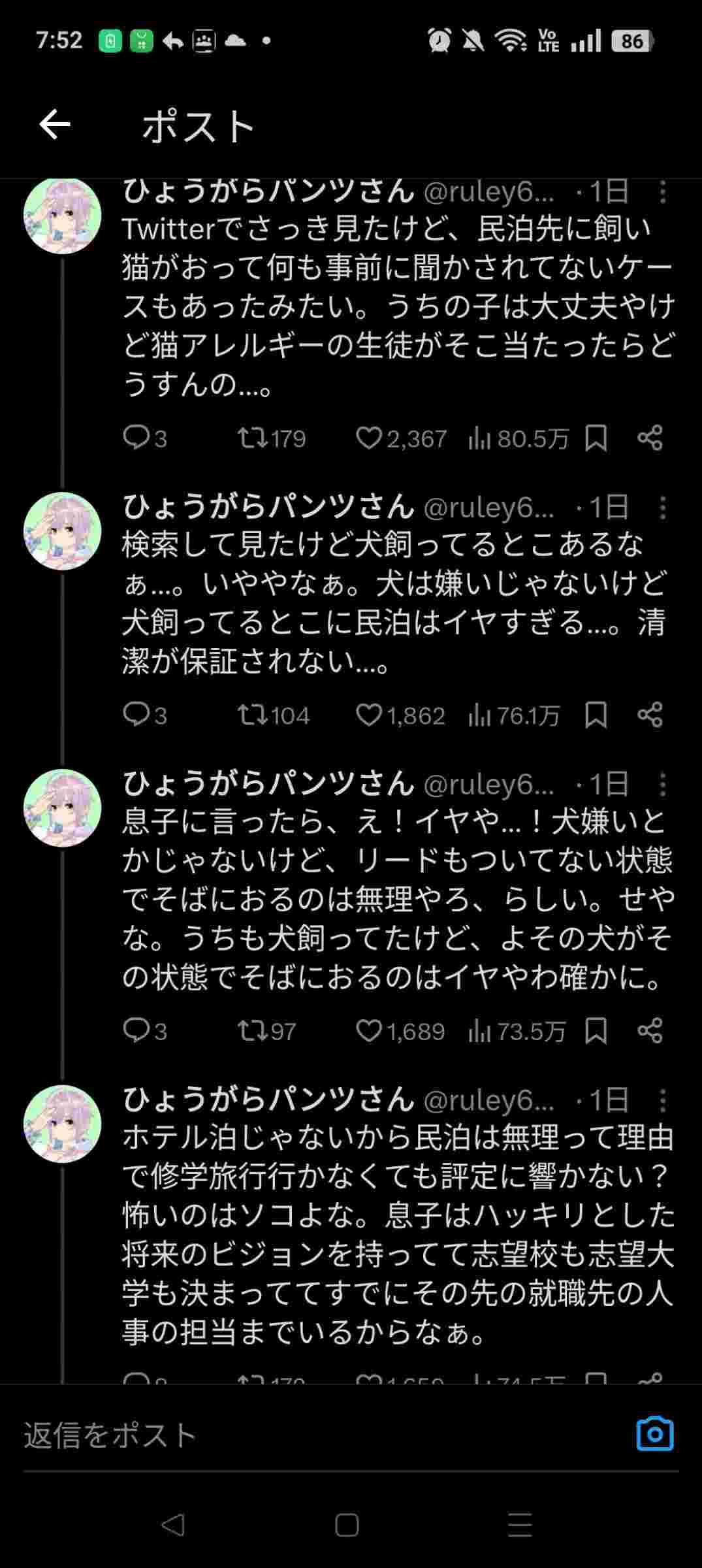Image resolution: width=702 pixels, height=1568 pixels.
Task: Tap the system home button
Action: pyautogui.click(x=347, y=1525)
